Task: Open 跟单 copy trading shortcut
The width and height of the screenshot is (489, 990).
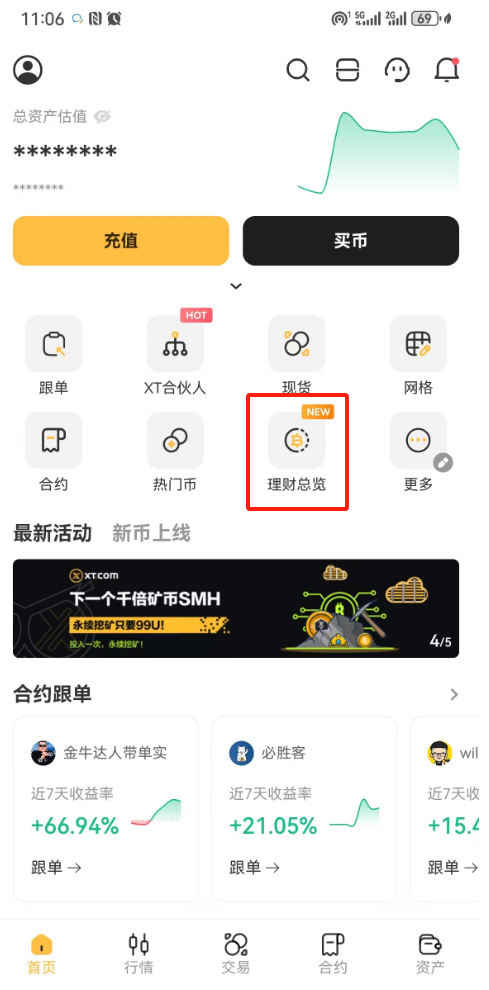Action: (x=53, y=356)
